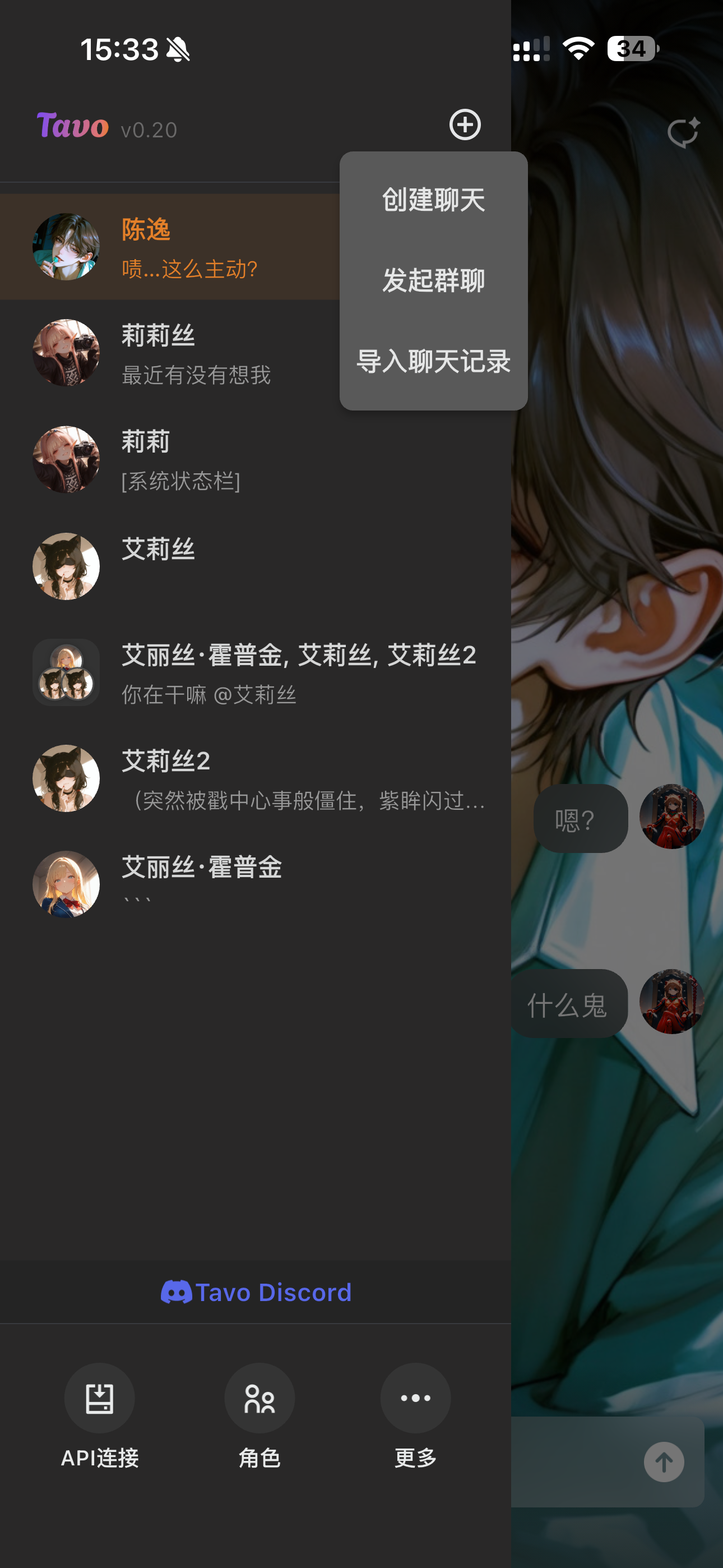The image size is (723, 1568).
Task: Open the chat with 艾丽丝·霍普金
Action: pos(256,884)
